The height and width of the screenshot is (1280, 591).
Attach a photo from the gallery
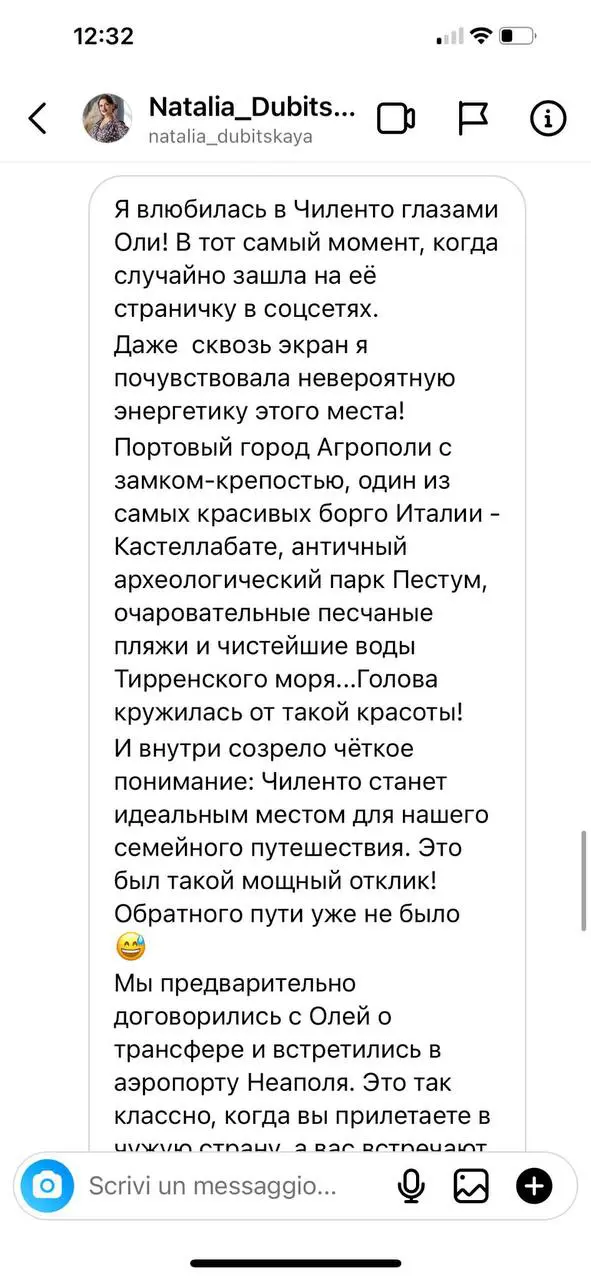(470, 1186)
